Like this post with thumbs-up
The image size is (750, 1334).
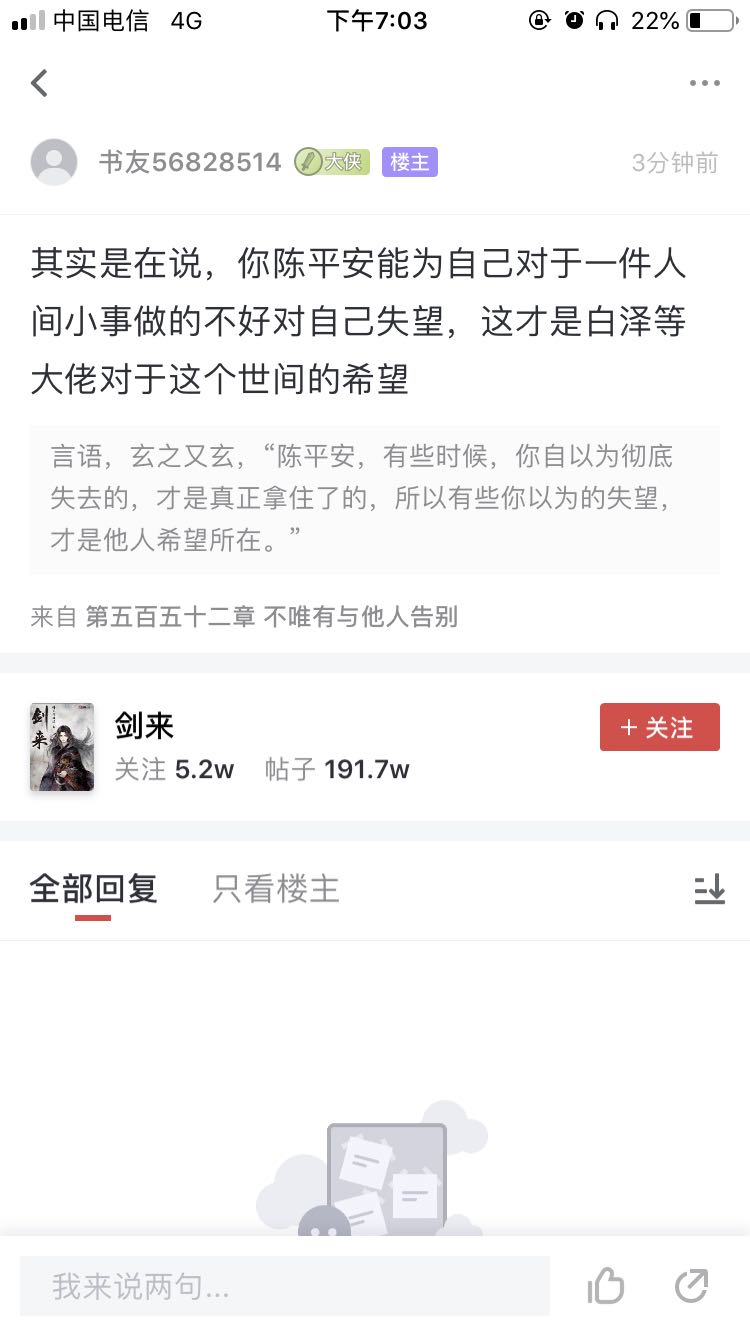(606, 1286)
